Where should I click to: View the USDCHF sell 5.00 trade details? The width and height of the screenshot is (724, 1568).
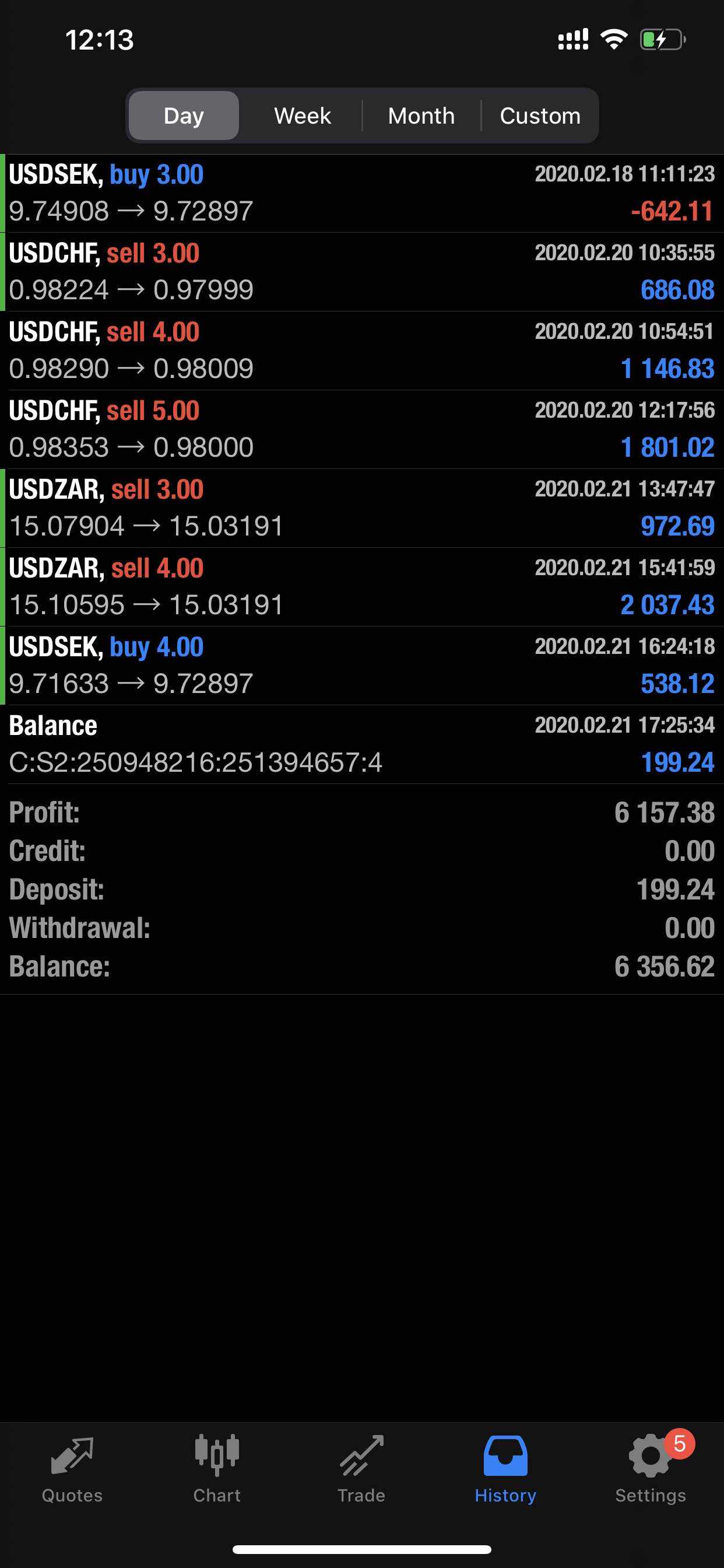click(362, 429)
